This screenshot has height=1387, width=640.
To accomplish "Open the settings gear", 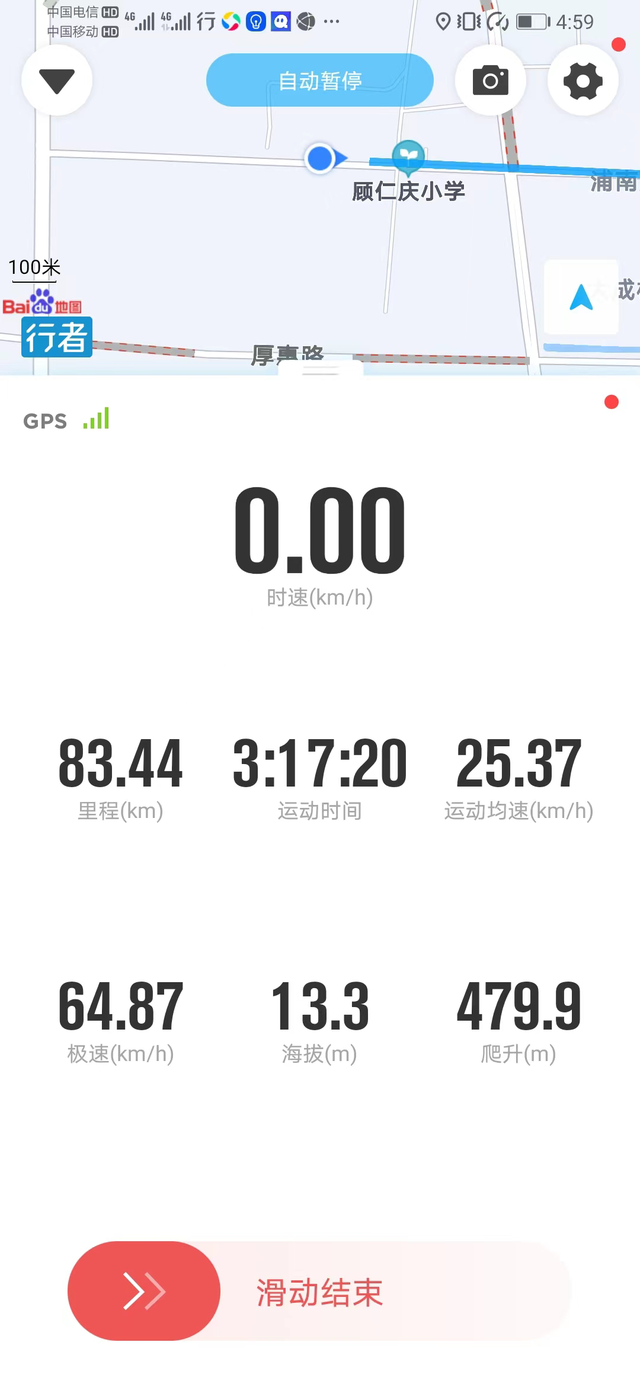I will 584,81.
